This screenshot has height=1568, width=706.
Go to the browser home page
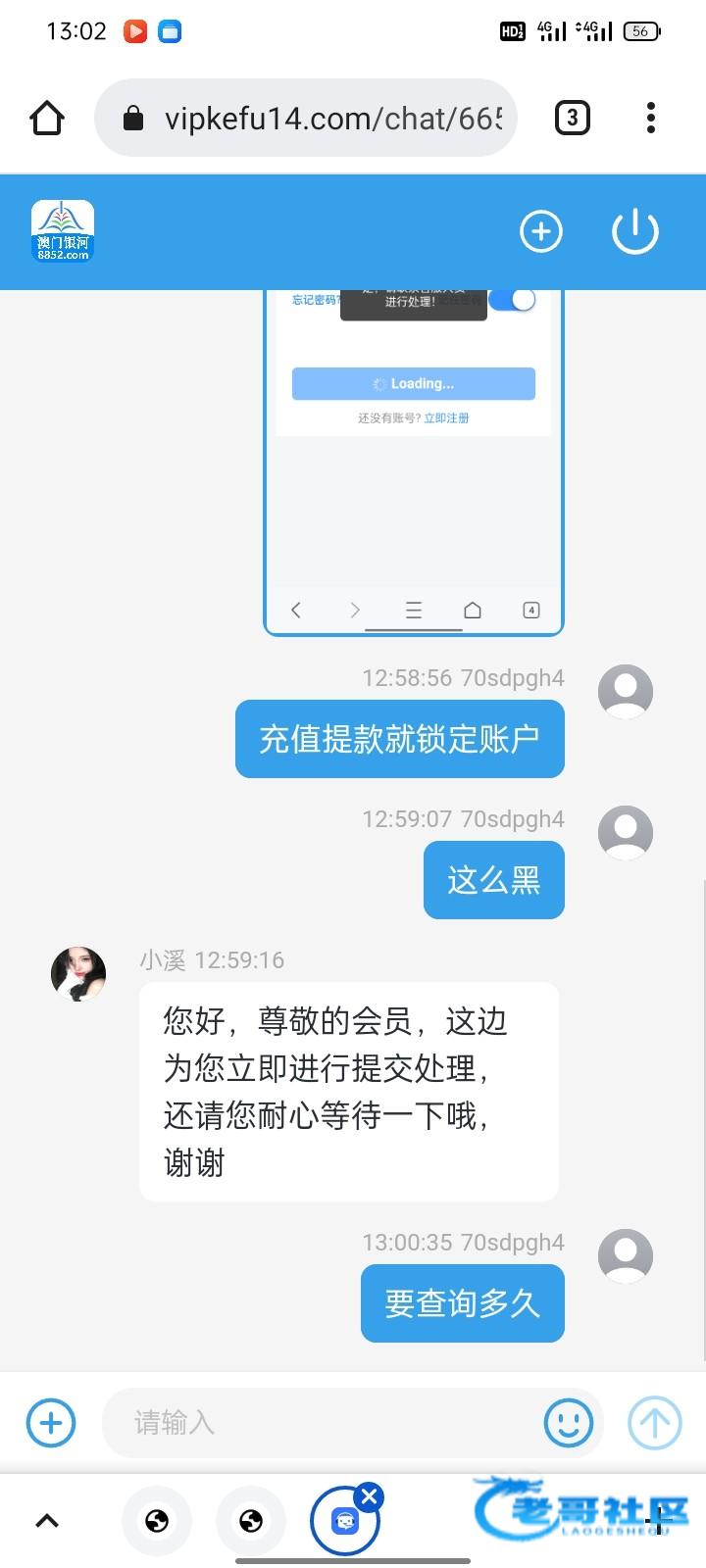[x=47, y=119]
